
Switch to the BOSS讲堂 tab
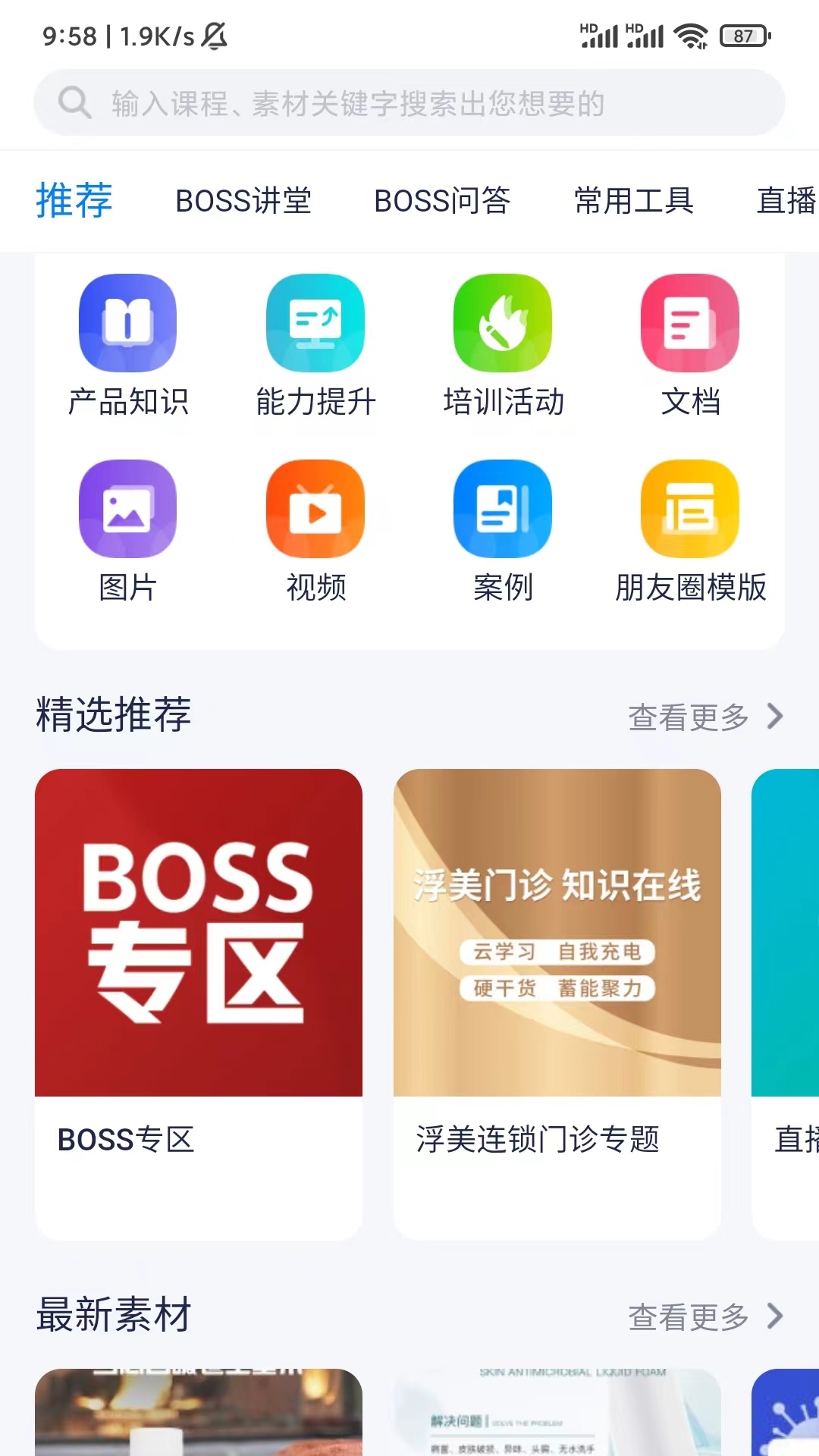click(x=244, y=200)
